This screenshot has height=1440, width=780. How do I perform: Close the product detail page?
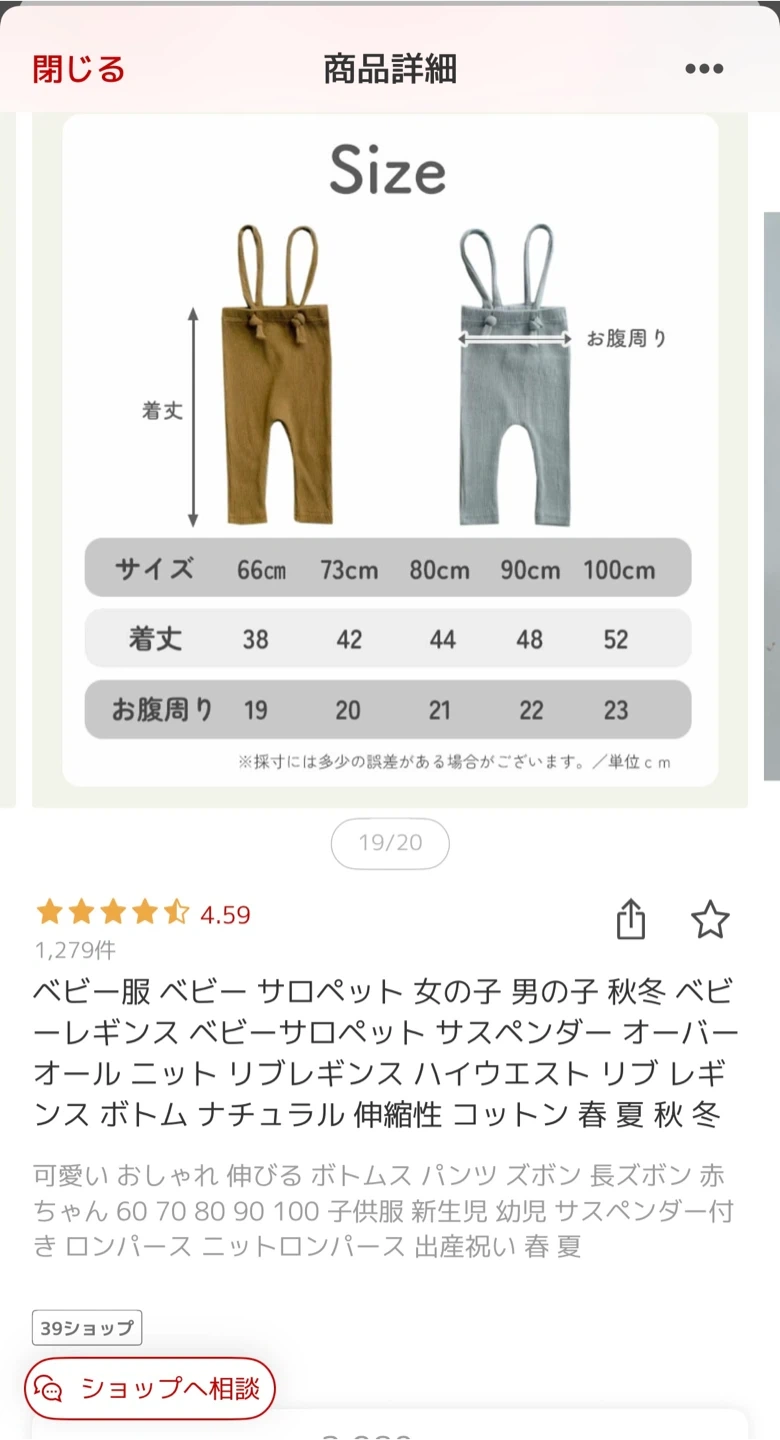point(79,69)
